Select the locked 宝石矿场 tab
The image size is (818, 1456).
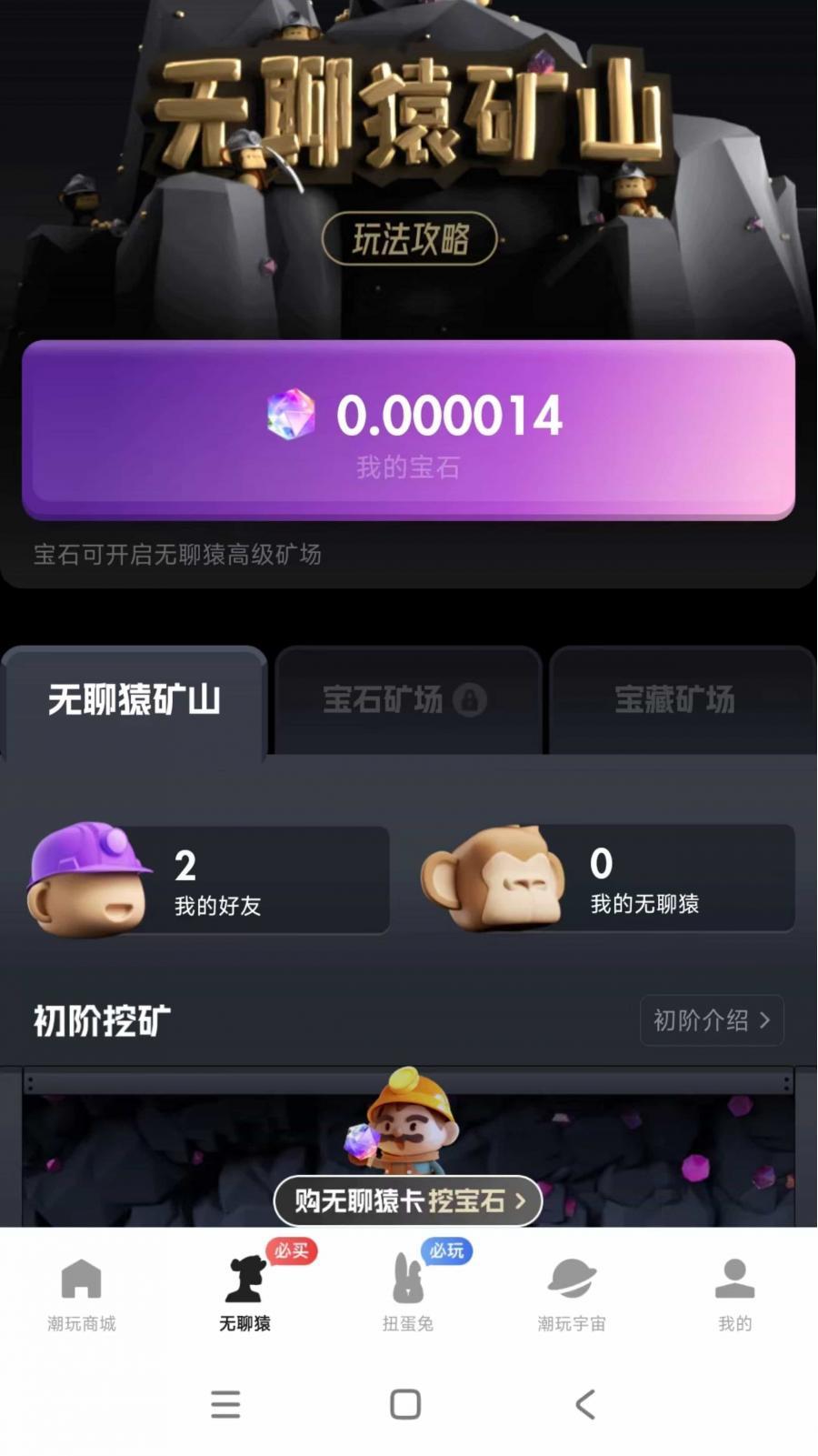tap(407, 700)
